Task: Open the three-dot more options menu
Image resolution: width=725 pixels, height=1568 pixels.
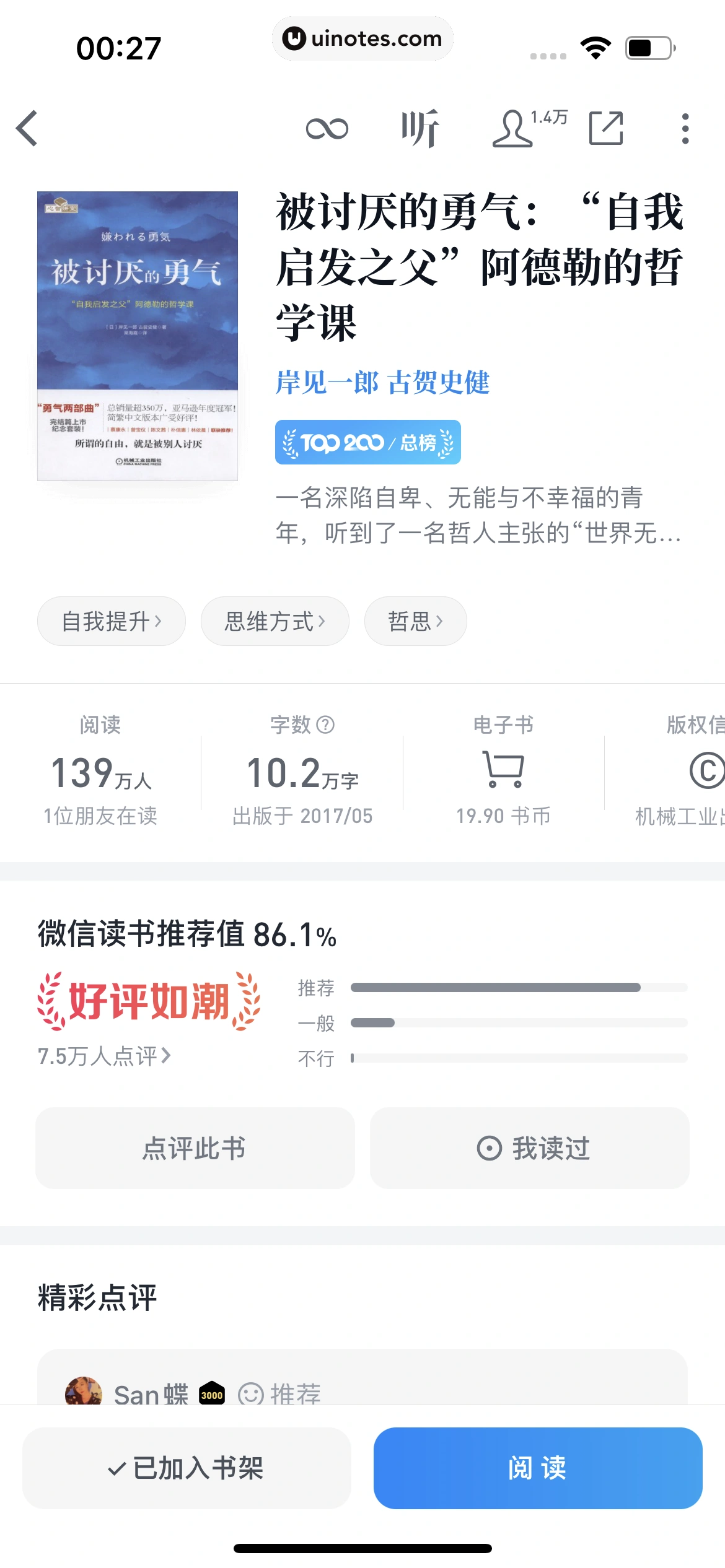Action: pos(684,128)
